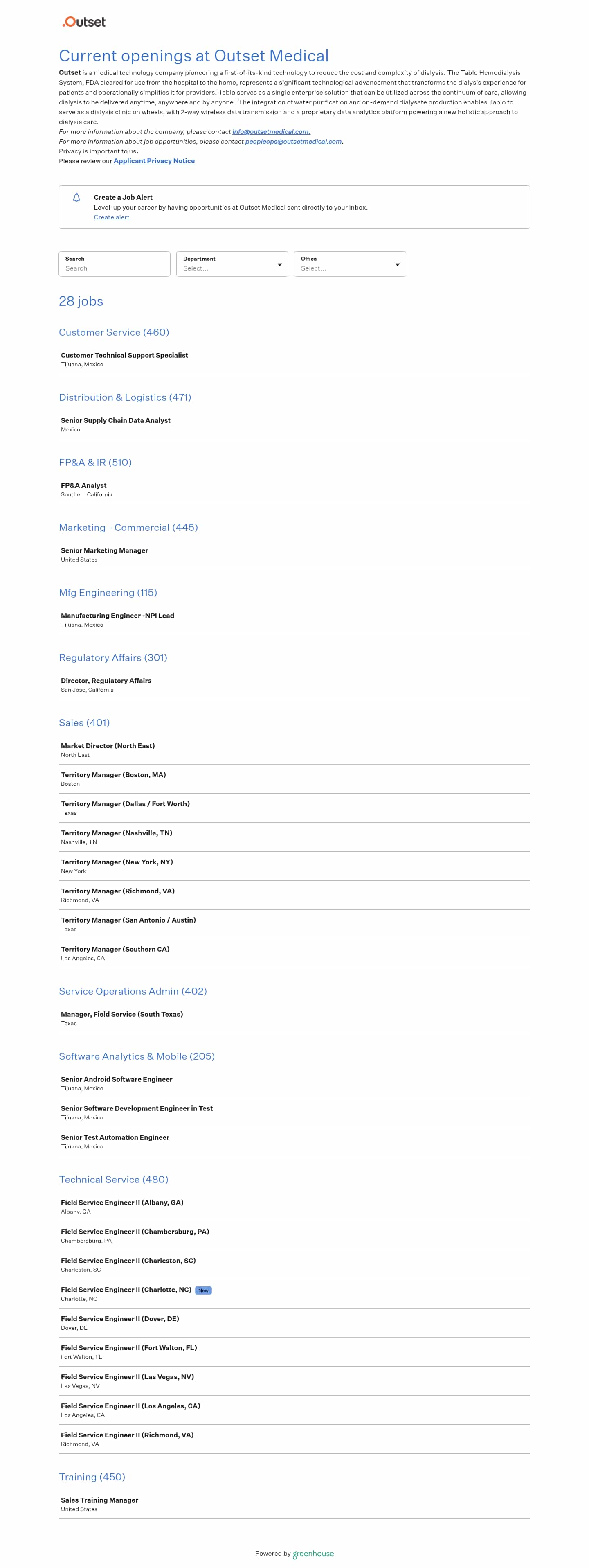
Task: Open Senior Test Automation Engineer job
Action: pos(115,1138)
